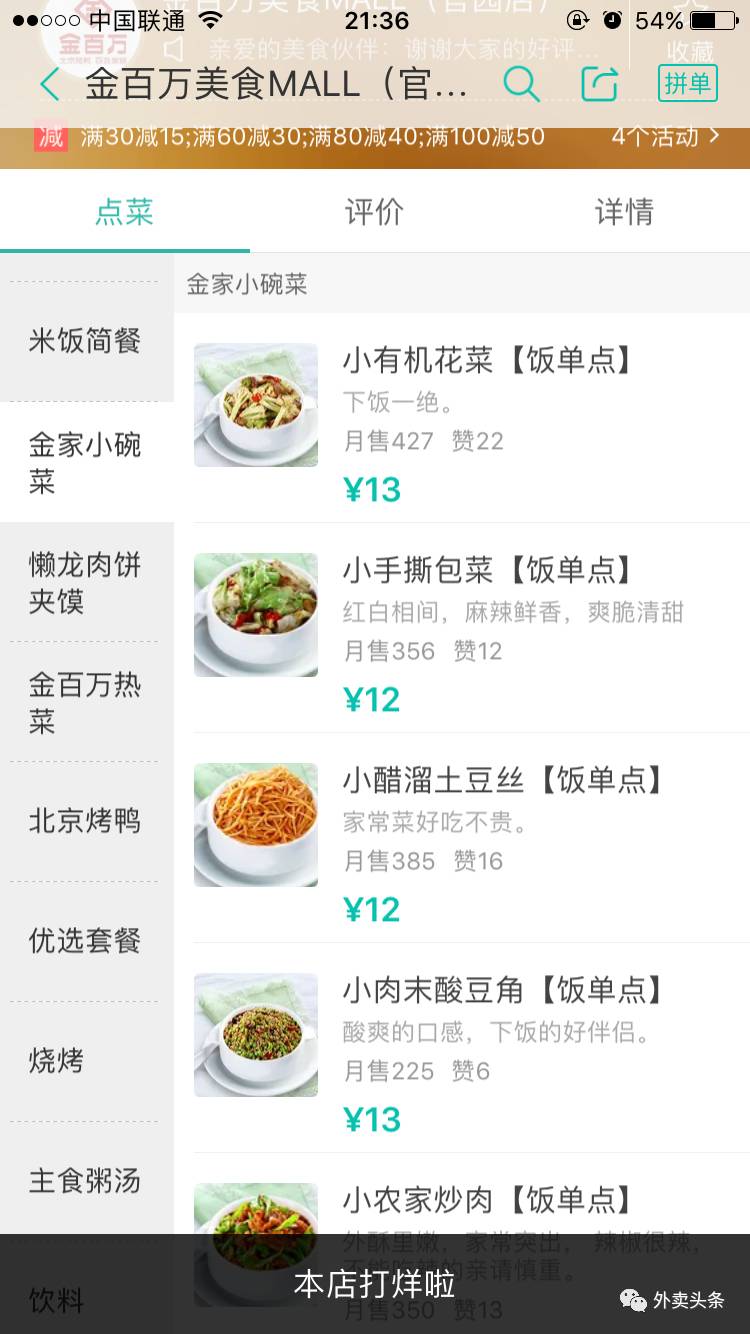Expand the 4个活动 promotions
The width and height of the screenshot is (750, 1334).
(x=665, y=137)
